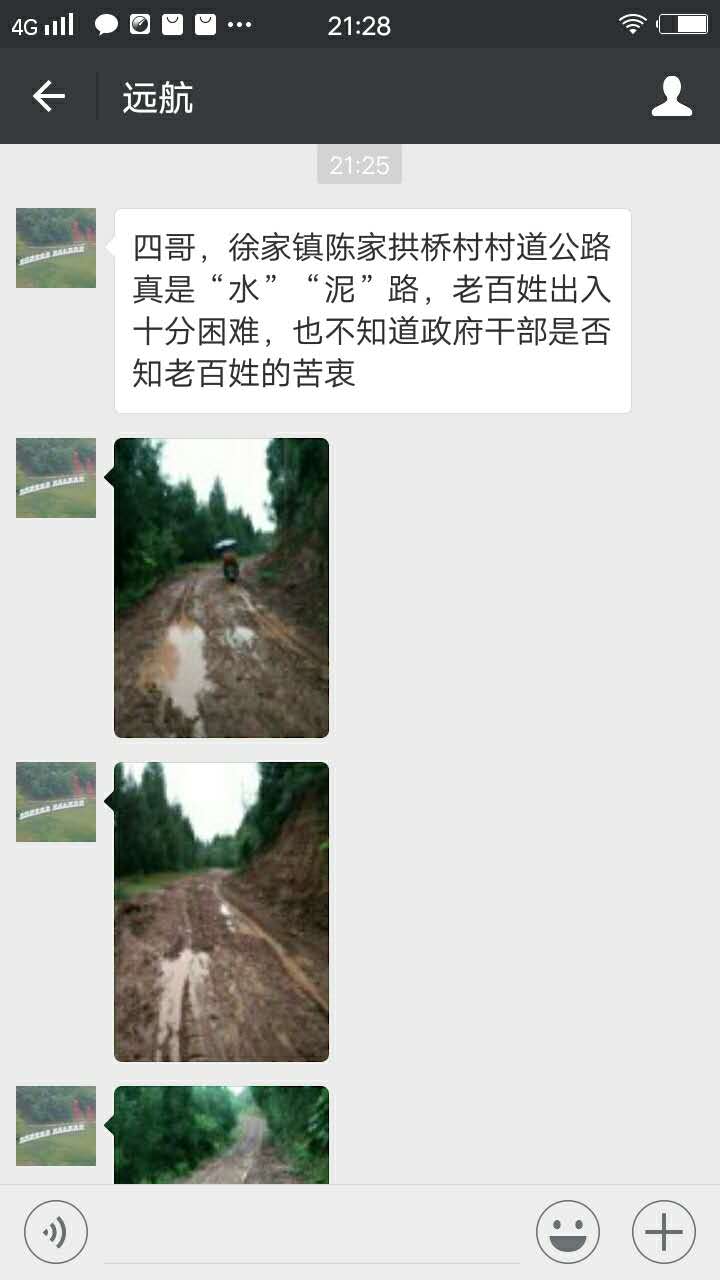Viewport: 720px width, 1280px height.
Task: Open the second muddy road photo
Action: pos(221,912)
